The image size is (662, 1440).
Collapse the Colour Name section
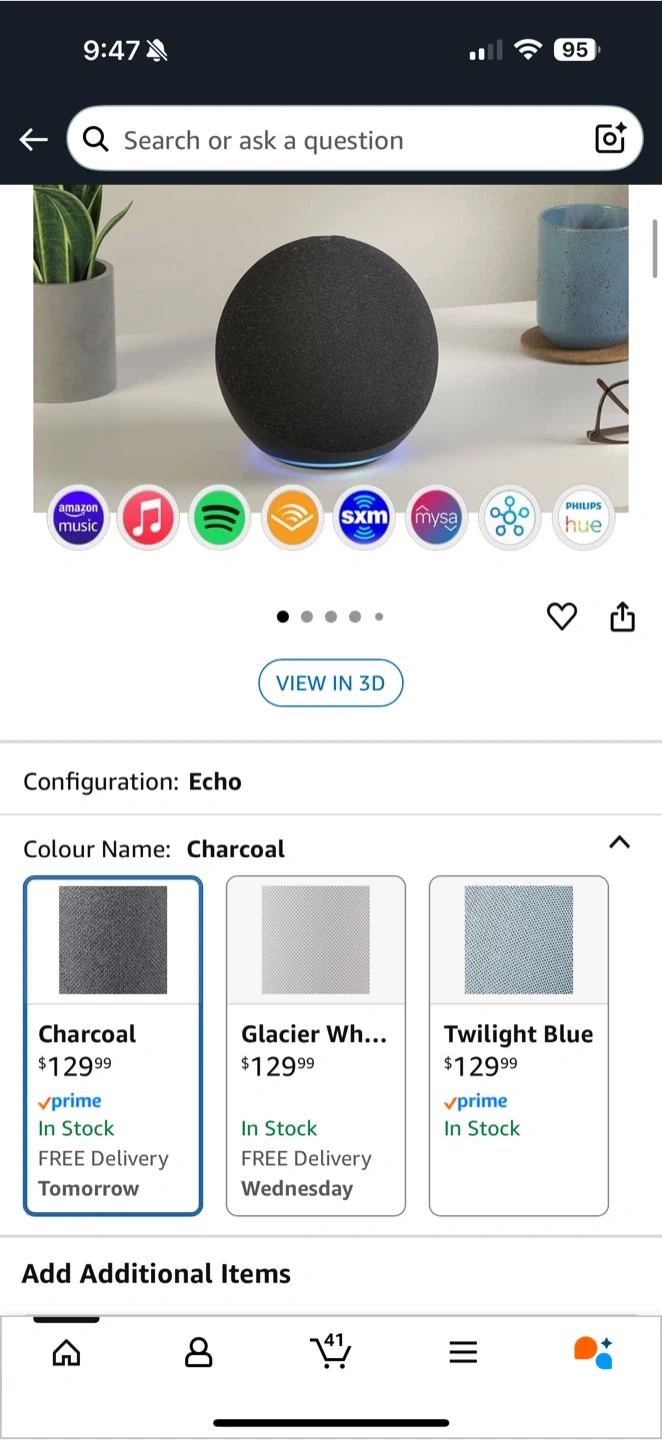[x=620, y=842]
